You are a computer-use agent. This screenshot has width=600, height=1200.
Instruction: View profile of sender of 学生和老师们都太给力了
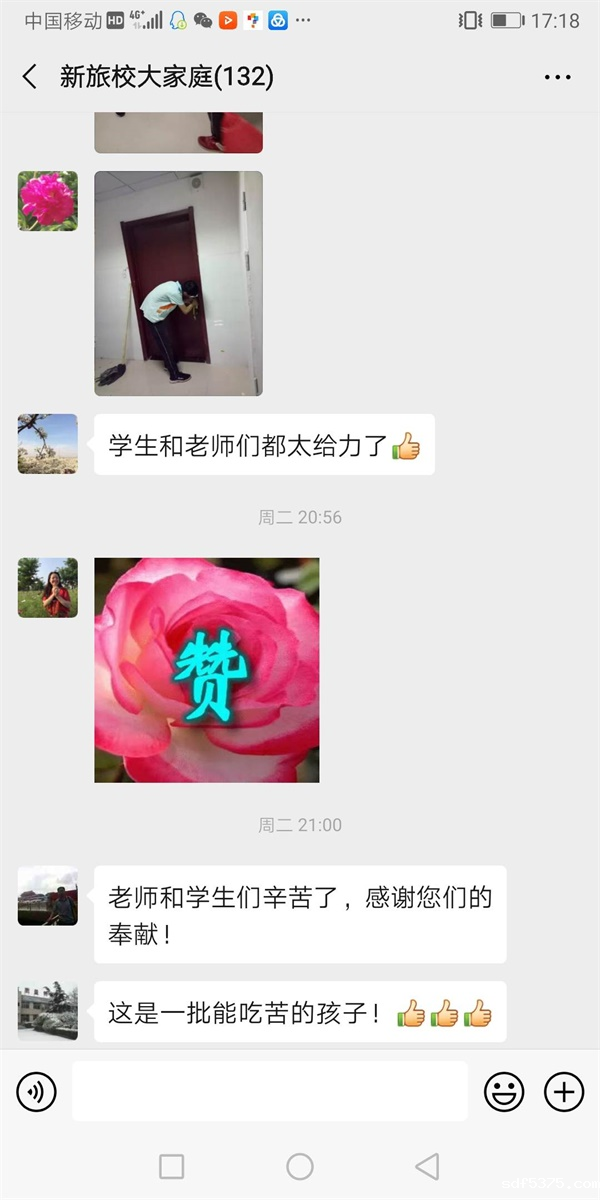48,444
